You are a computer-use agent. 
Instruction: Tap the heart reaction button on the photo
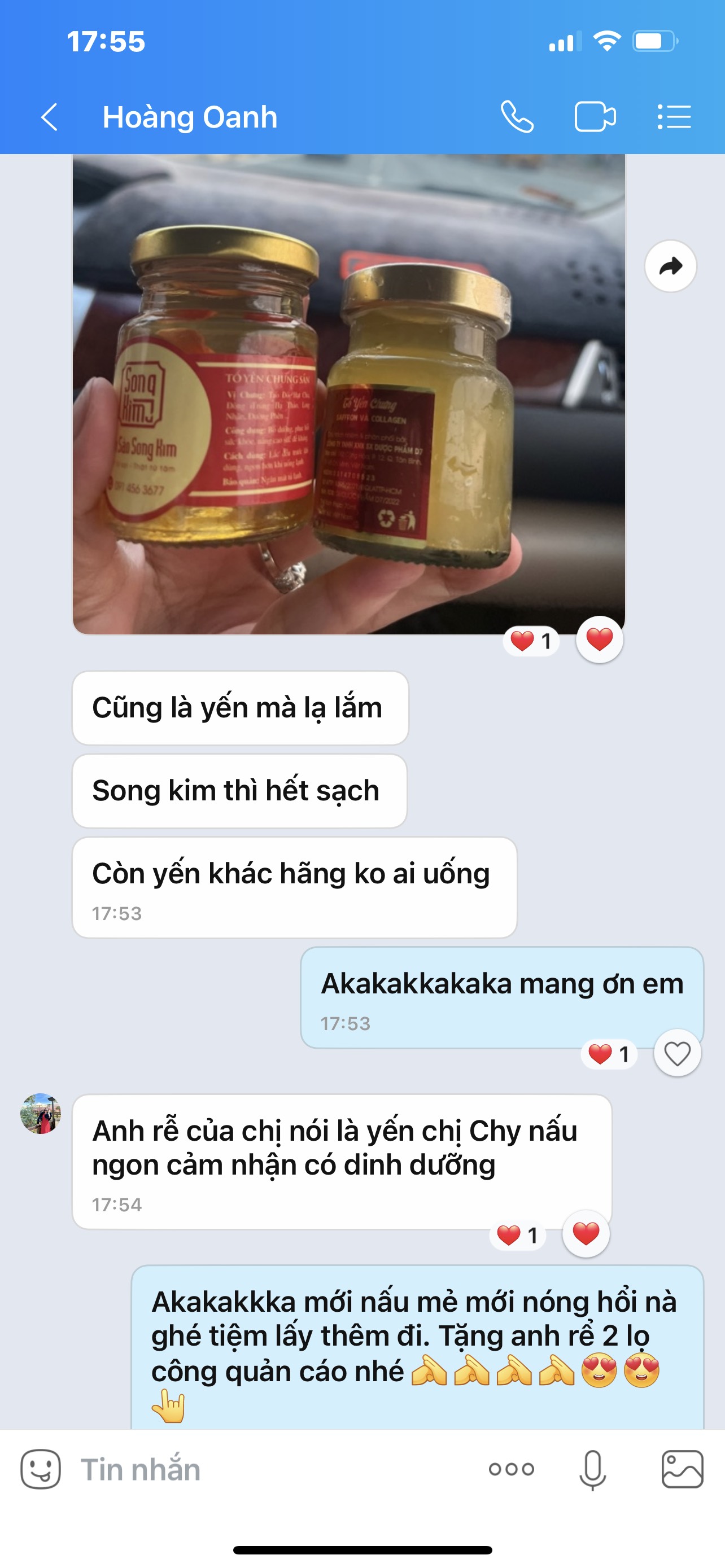coord(599,640)
